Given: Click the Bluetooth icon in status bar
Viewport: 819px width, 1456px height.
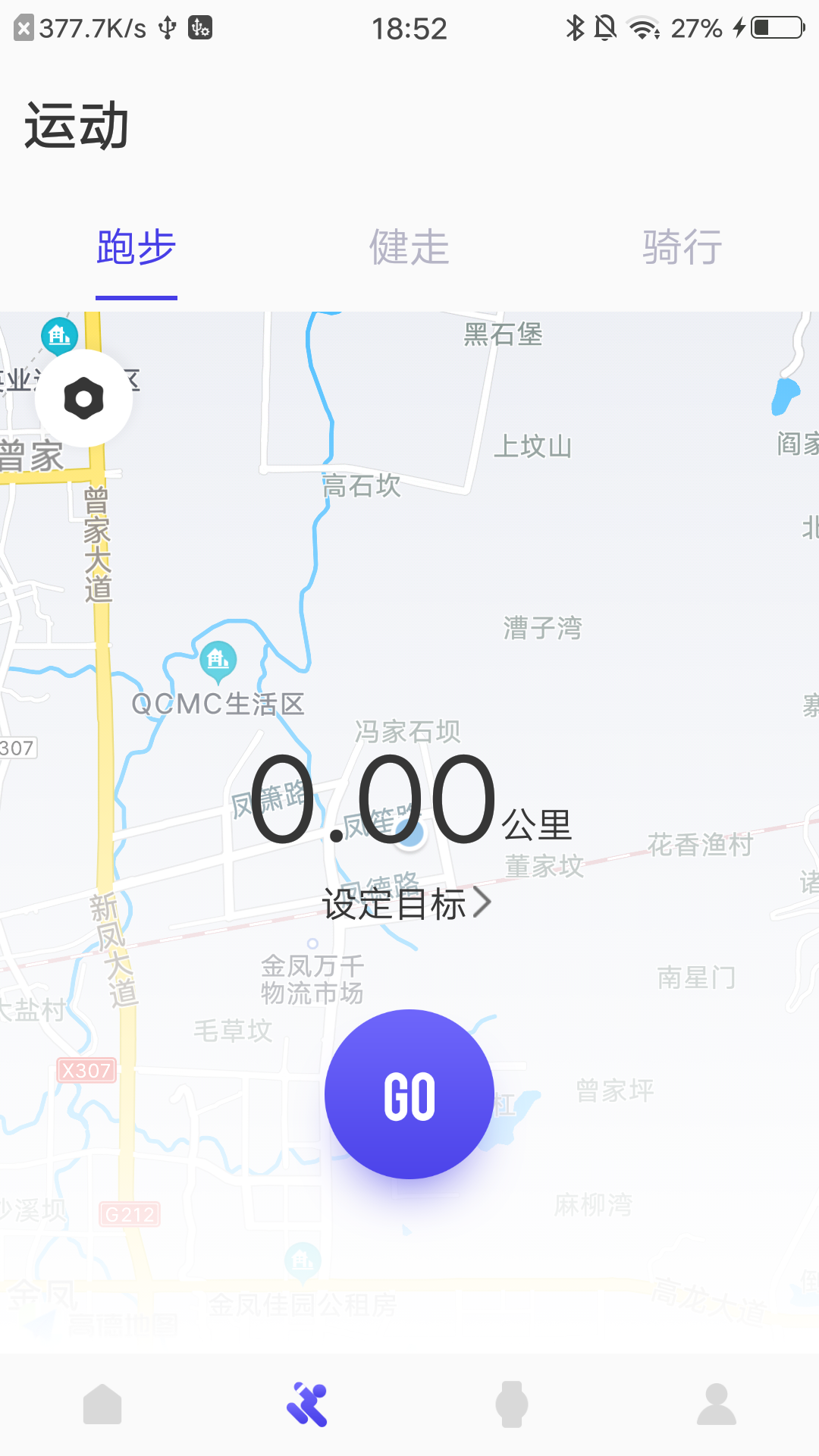Looking at the screenshot, I should [574, 27].
